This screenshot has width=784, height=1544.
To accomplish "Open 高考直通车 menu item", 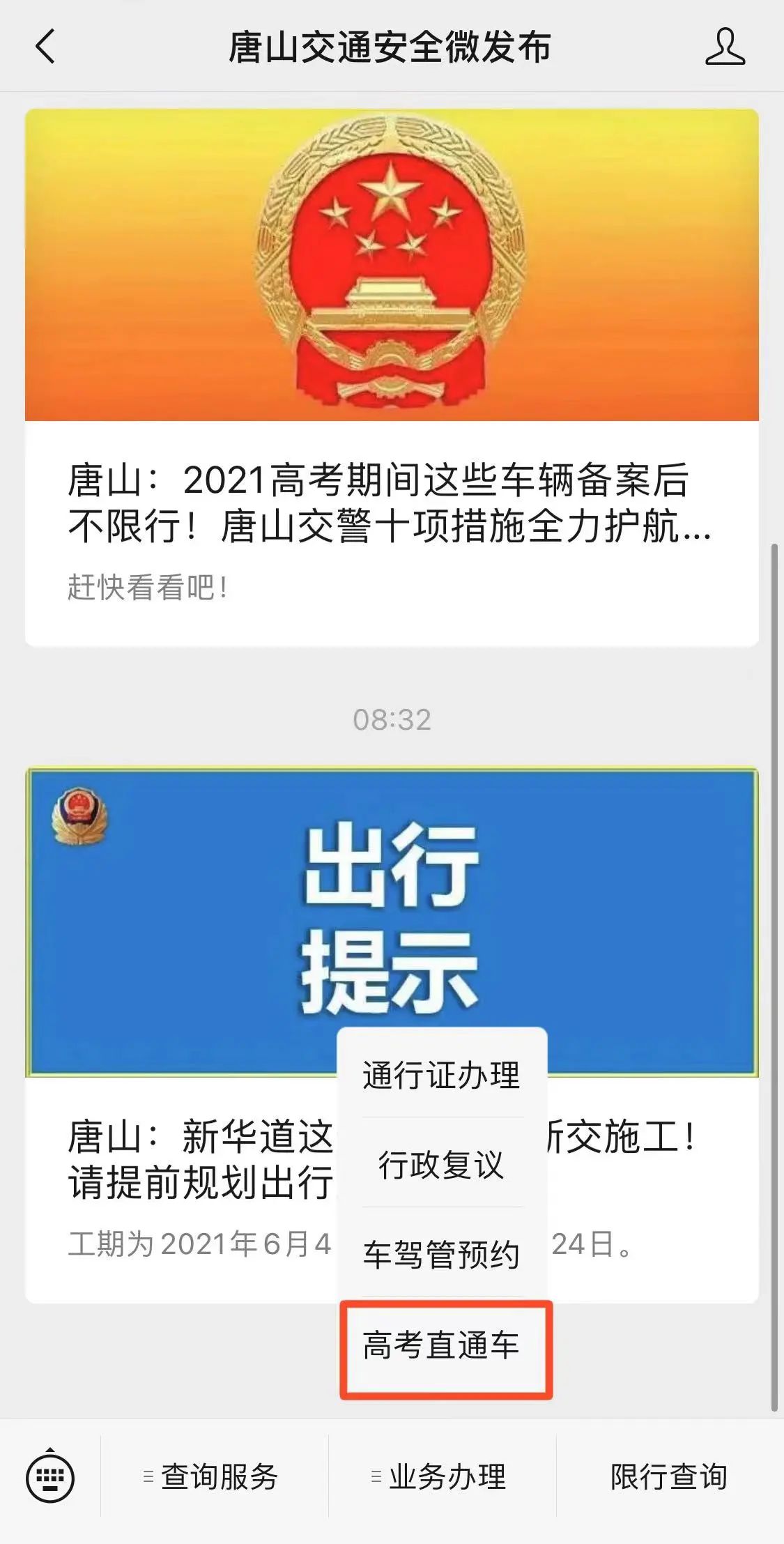I will (x=442, y=1345).
